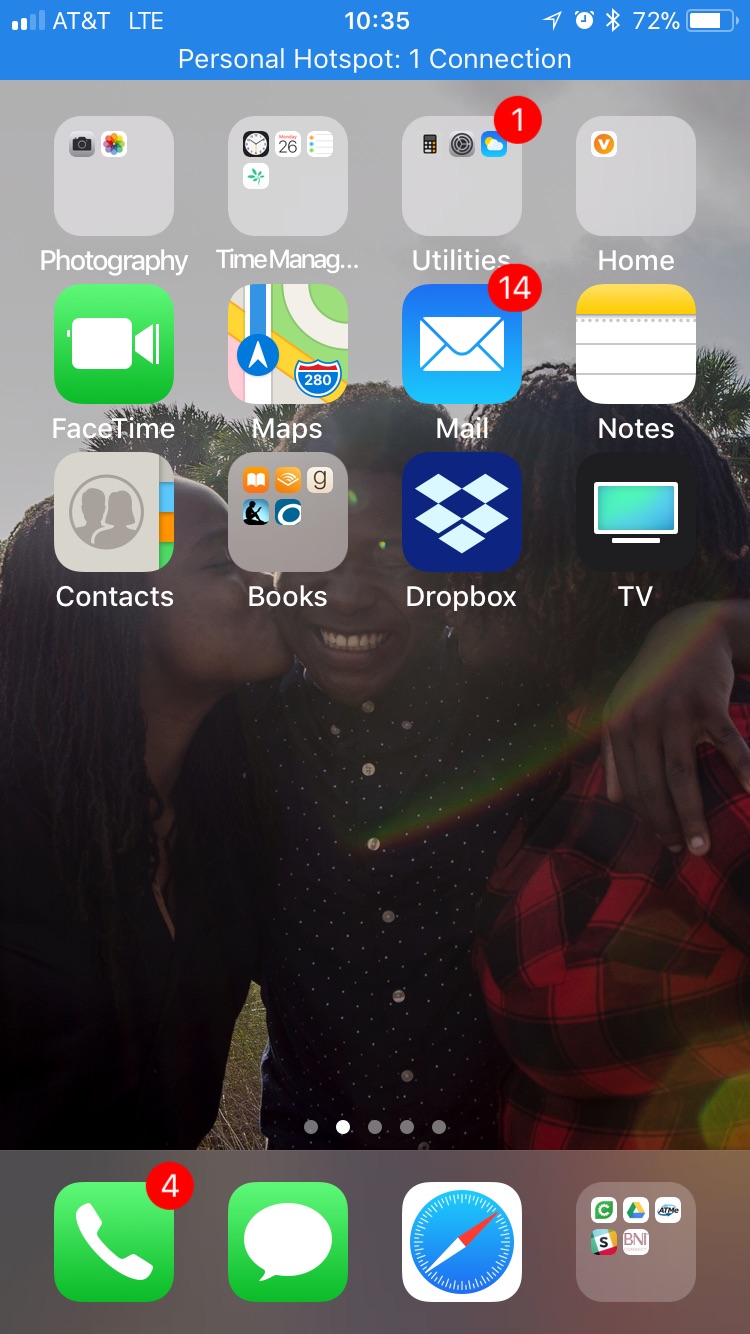The image size is (750, 1334).
Task: Open the Phone app in the dock
Action: (114, 1242)
